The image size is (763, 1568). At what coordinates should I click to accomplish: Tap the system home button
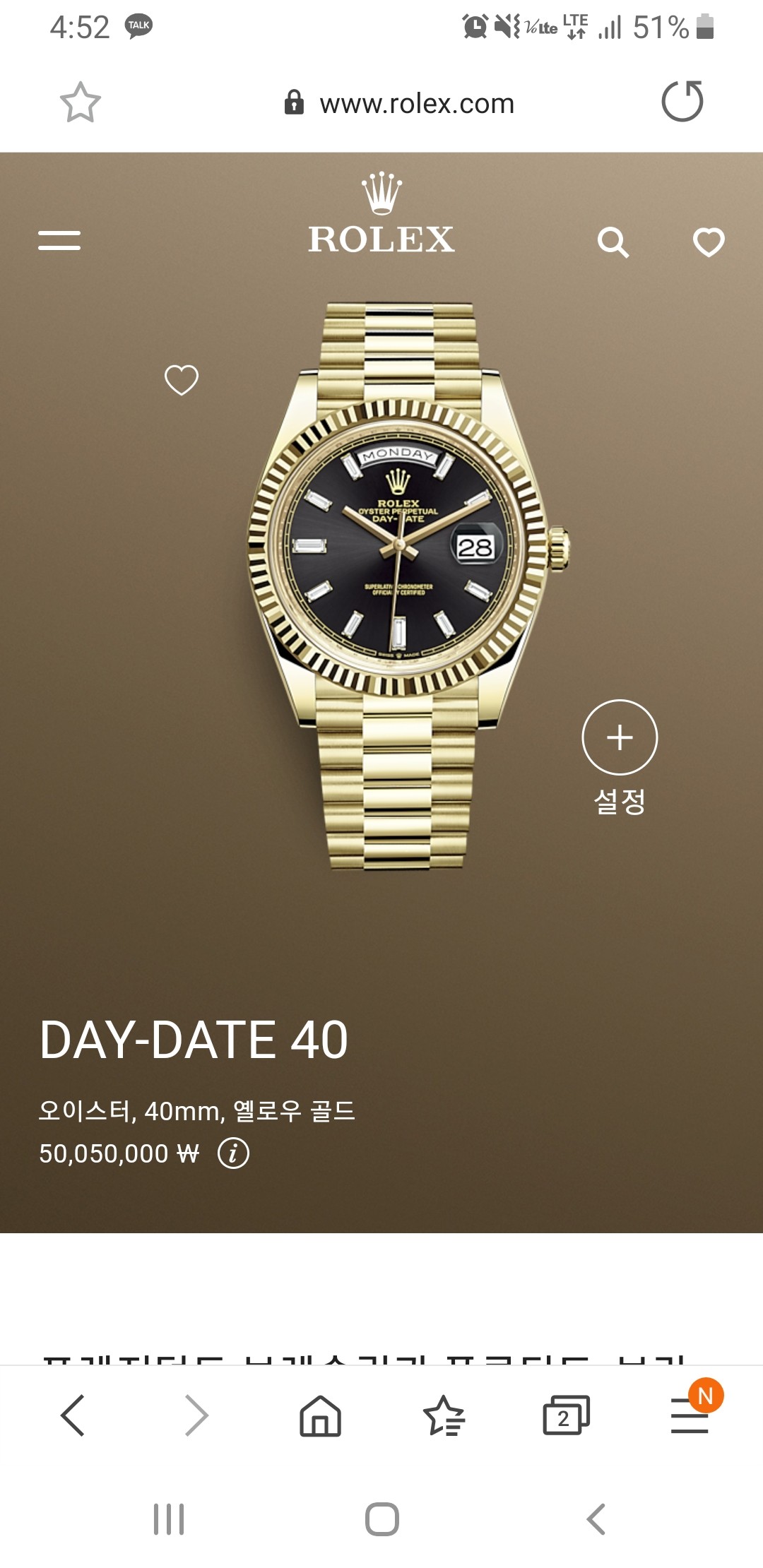point(381,1519)
